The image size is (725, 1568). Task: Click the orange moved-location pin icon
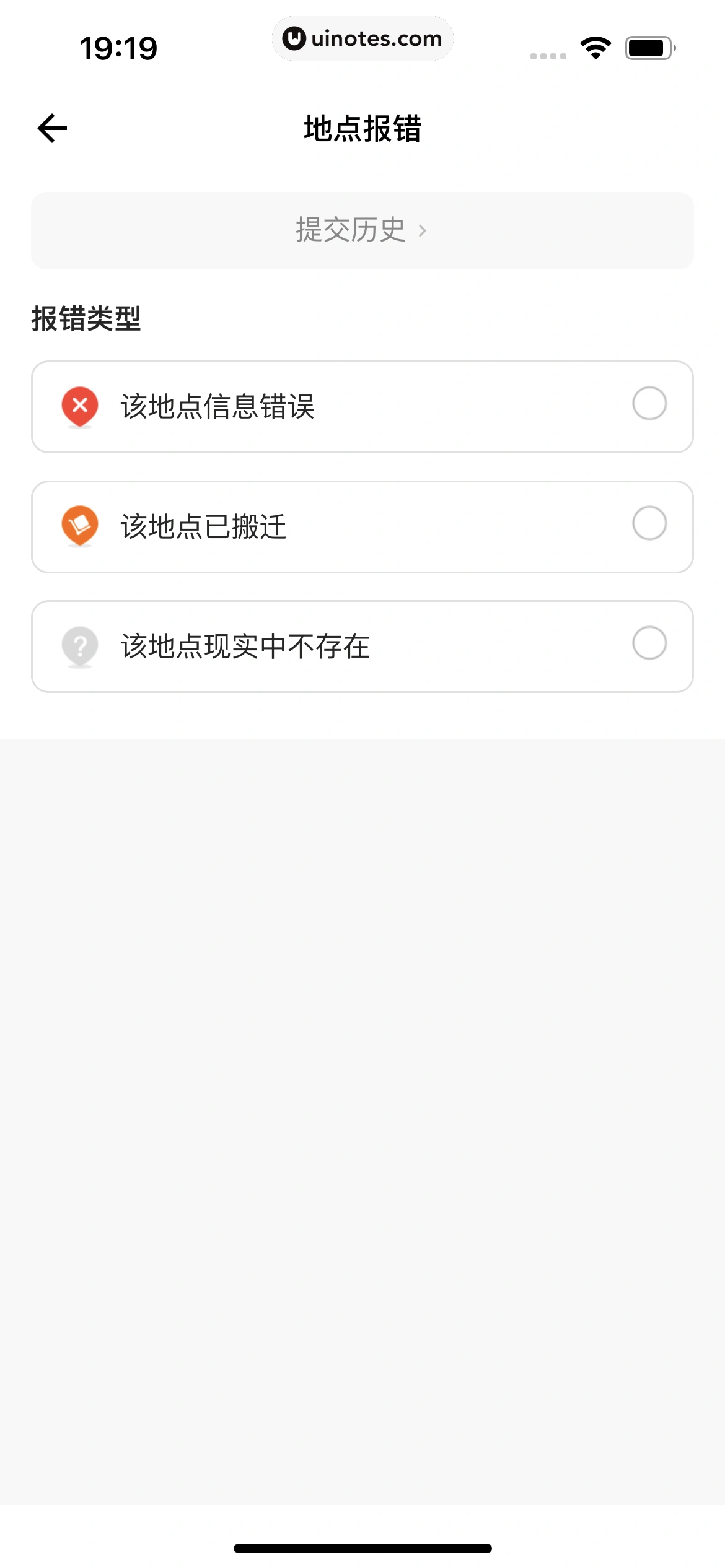click(79, 526)
